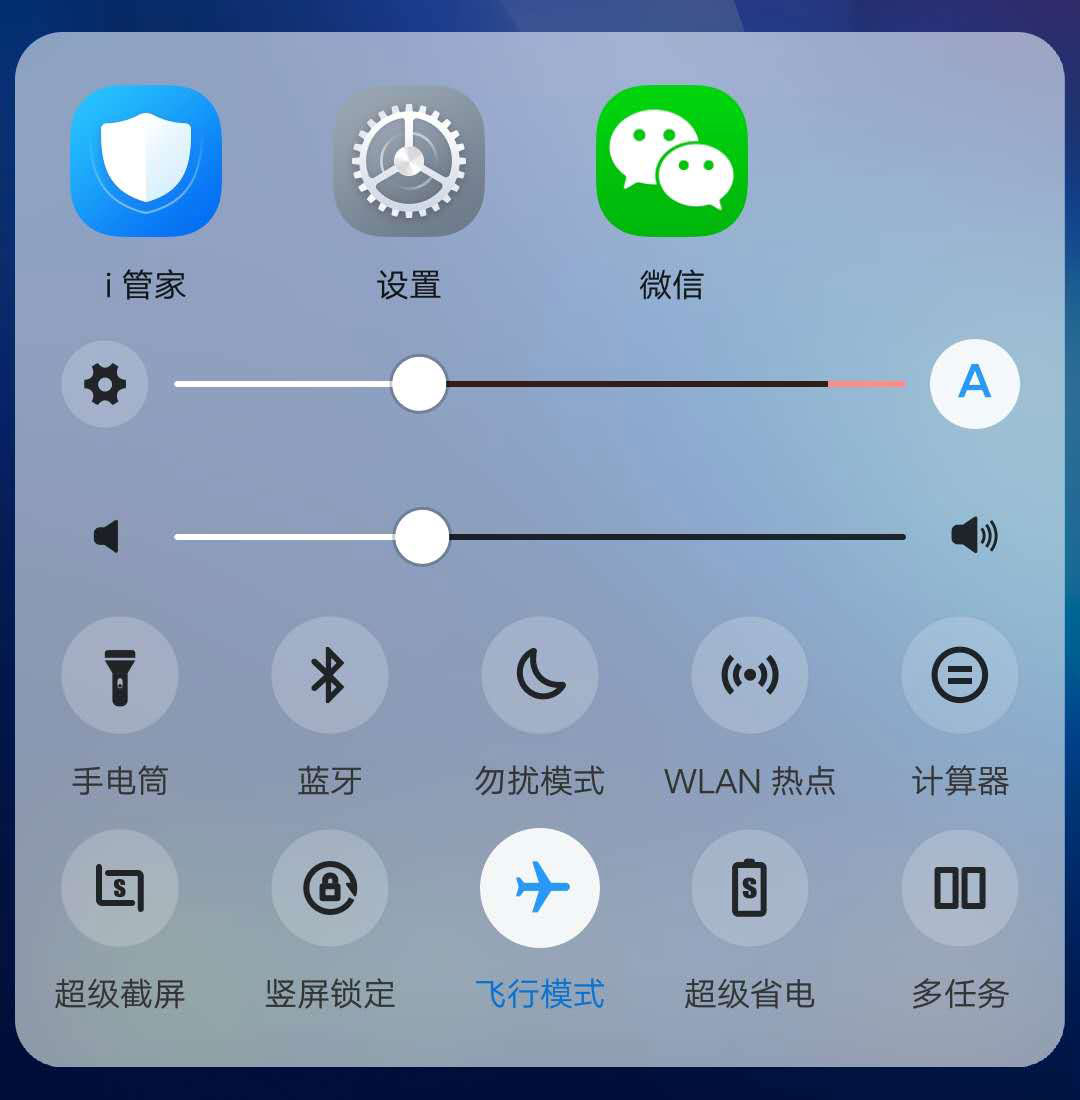Lock screen rotation with 竖屏锁定
This screenshot has width=1080, height=1100.
[x=330, y=888]
